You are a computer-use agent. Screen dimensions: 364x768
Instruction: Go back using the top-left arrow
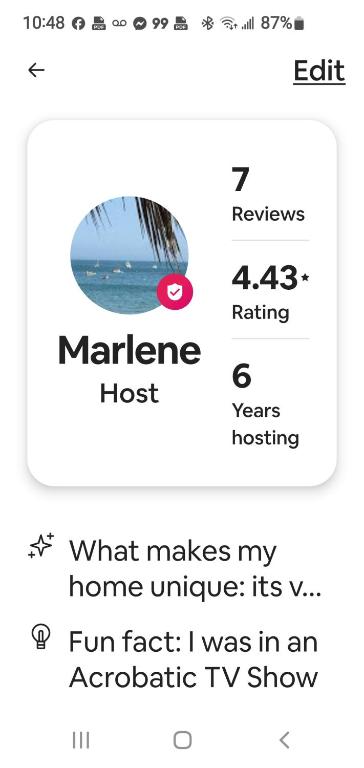pyautogui.click(x=36, y=71)
